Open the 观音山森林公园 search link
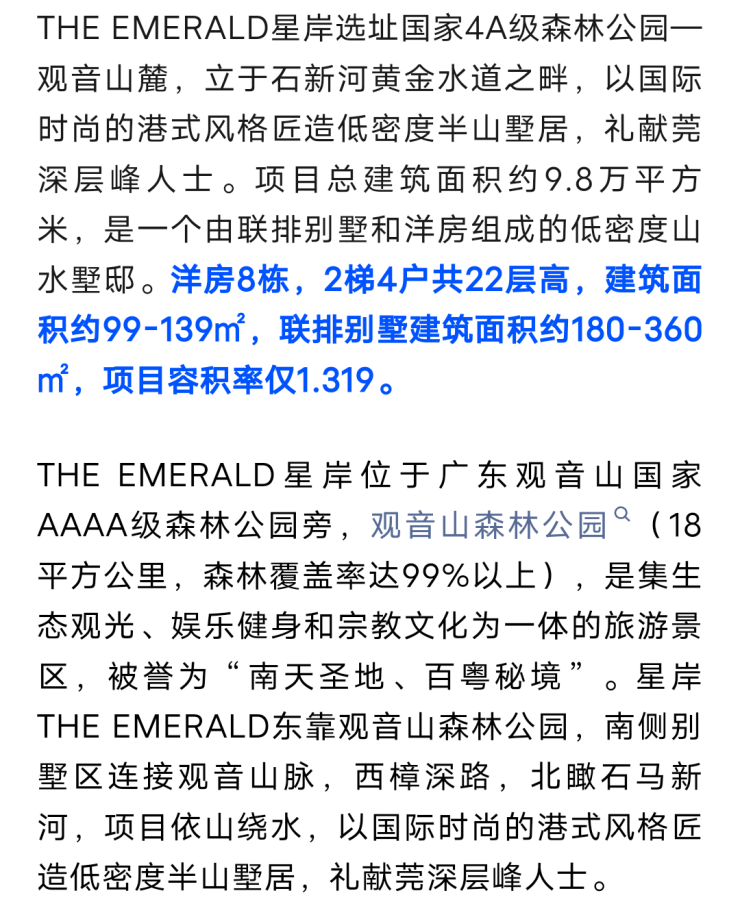 point(500,525)
